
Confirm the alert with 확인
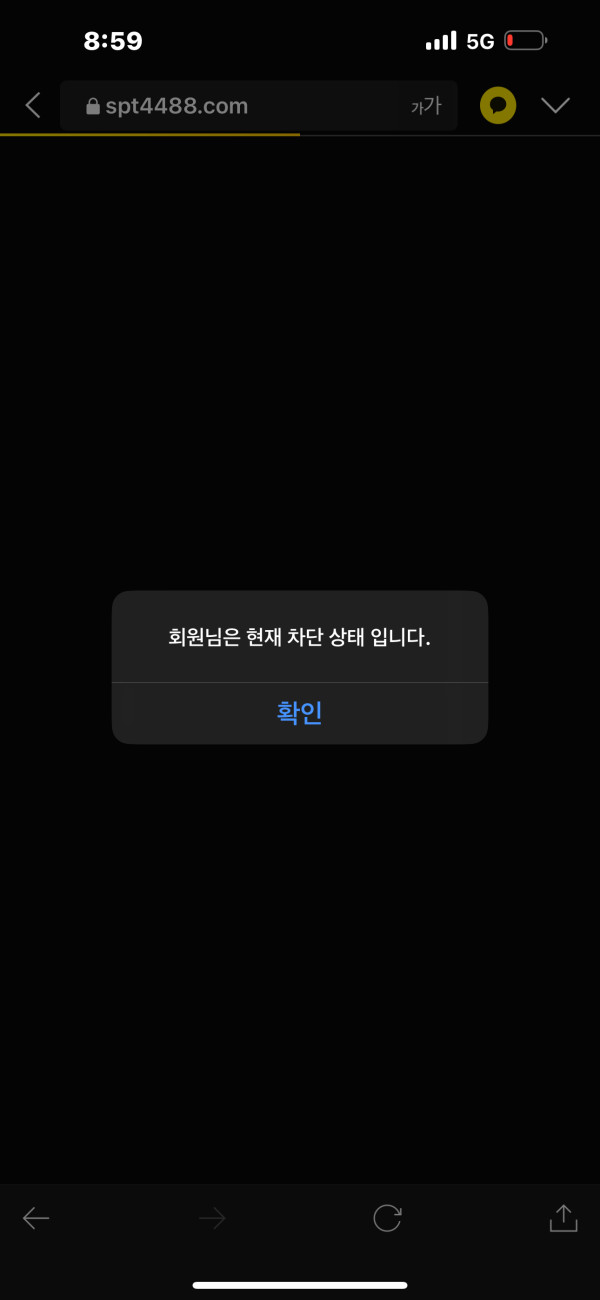[299, 713]
